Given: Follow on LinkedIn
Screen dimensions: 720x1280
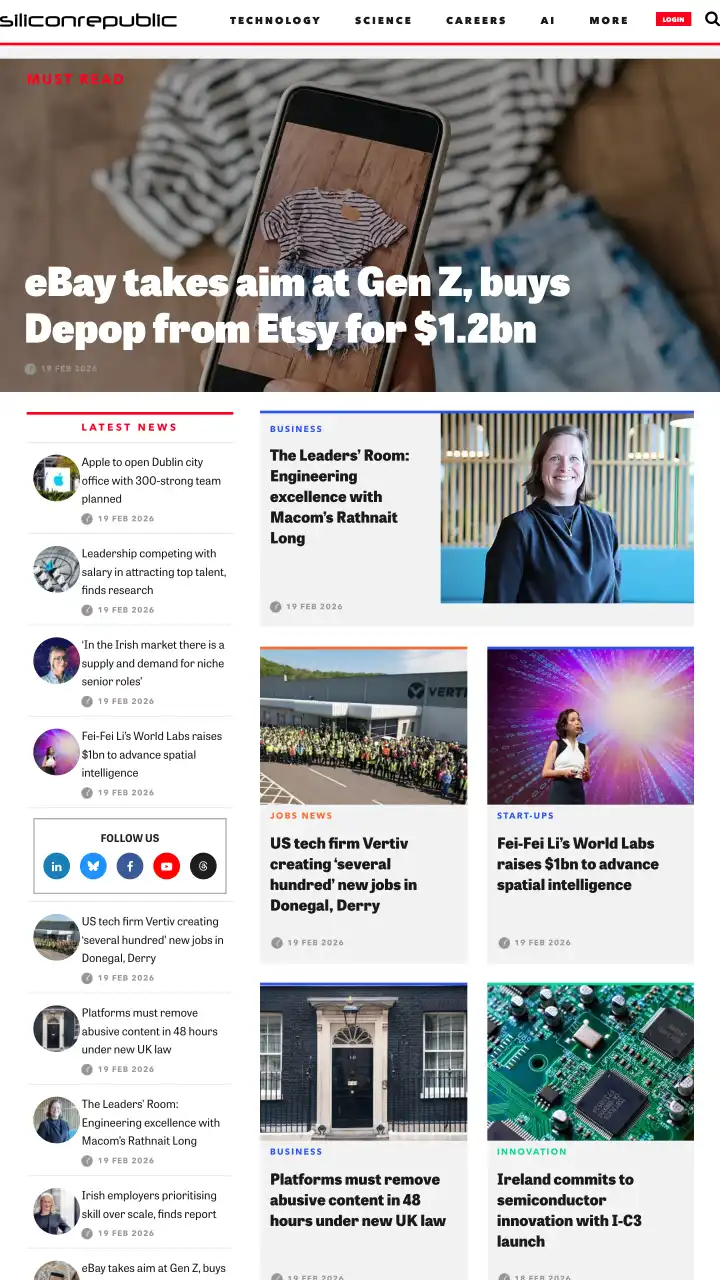Looking at the screenshot, I should tap(57, 866).
